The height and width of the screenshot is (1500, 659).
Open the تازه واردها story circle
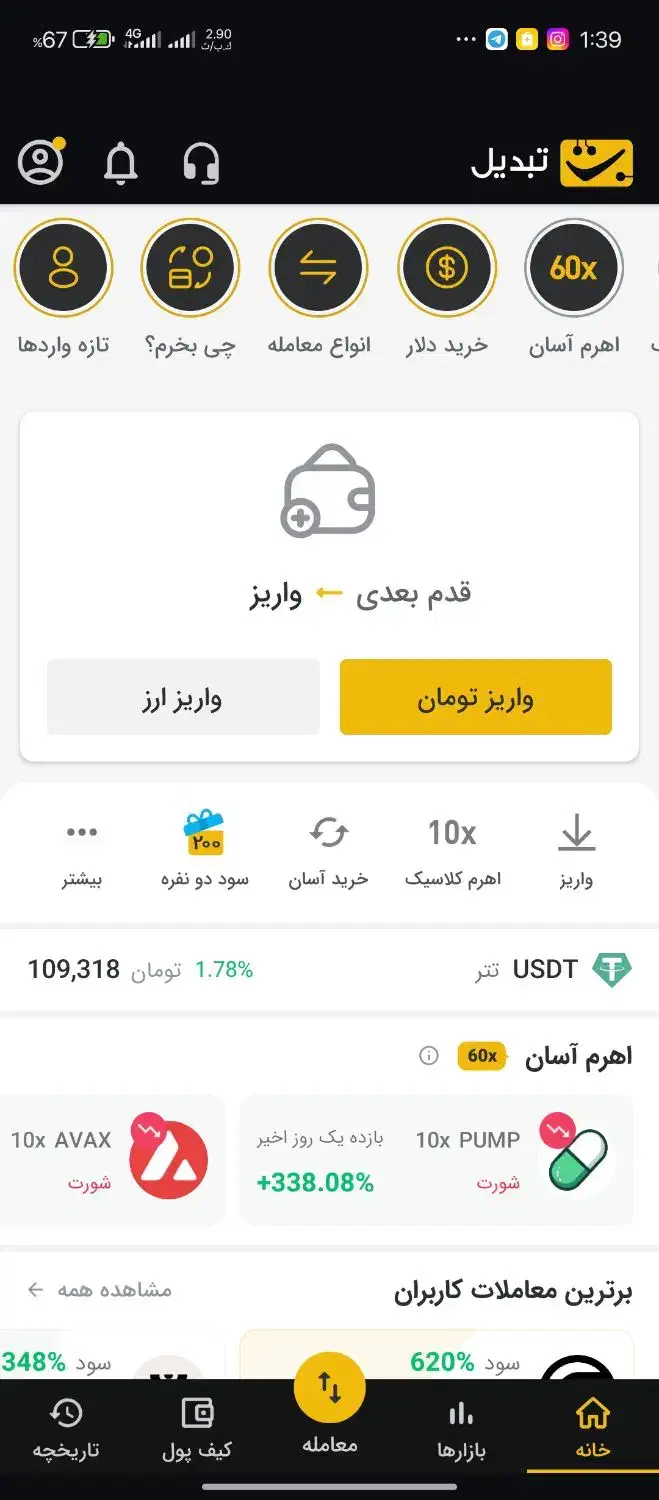point(63,269)
